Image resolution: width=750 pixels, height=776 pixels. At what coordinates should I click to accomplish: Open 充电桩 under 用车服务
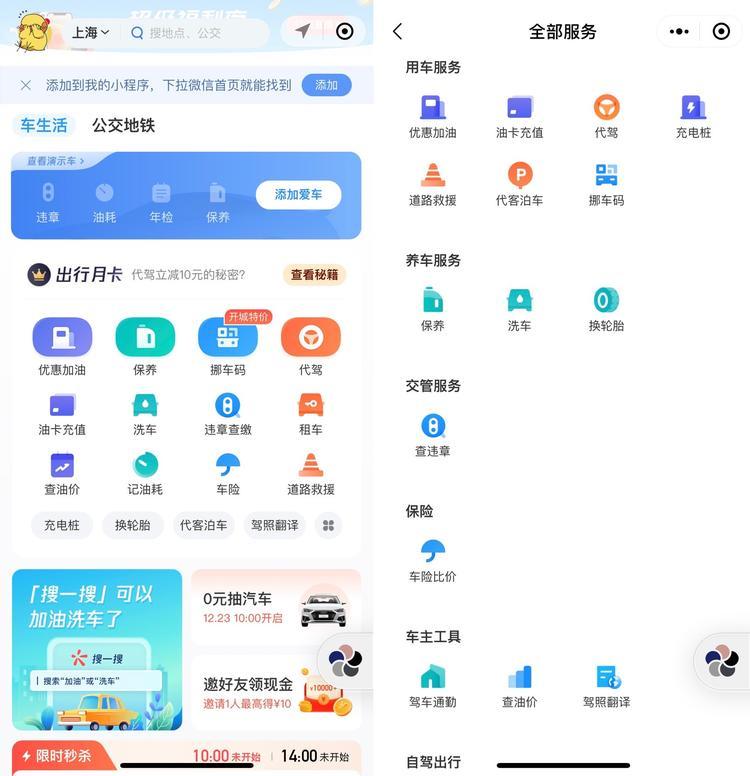[693, 116]
